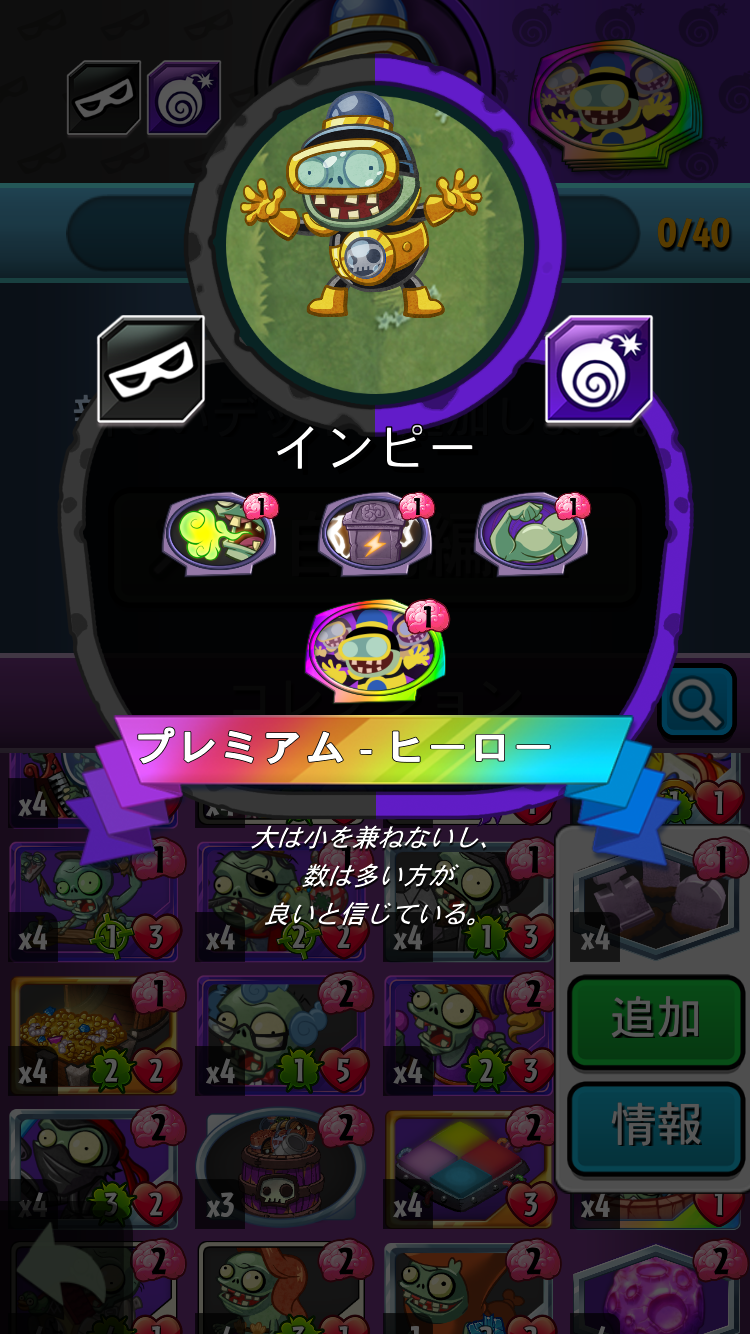The image size is (750, 1334).
Task: Open the card collection search magnifier
Action: click(x=696, y=702)
